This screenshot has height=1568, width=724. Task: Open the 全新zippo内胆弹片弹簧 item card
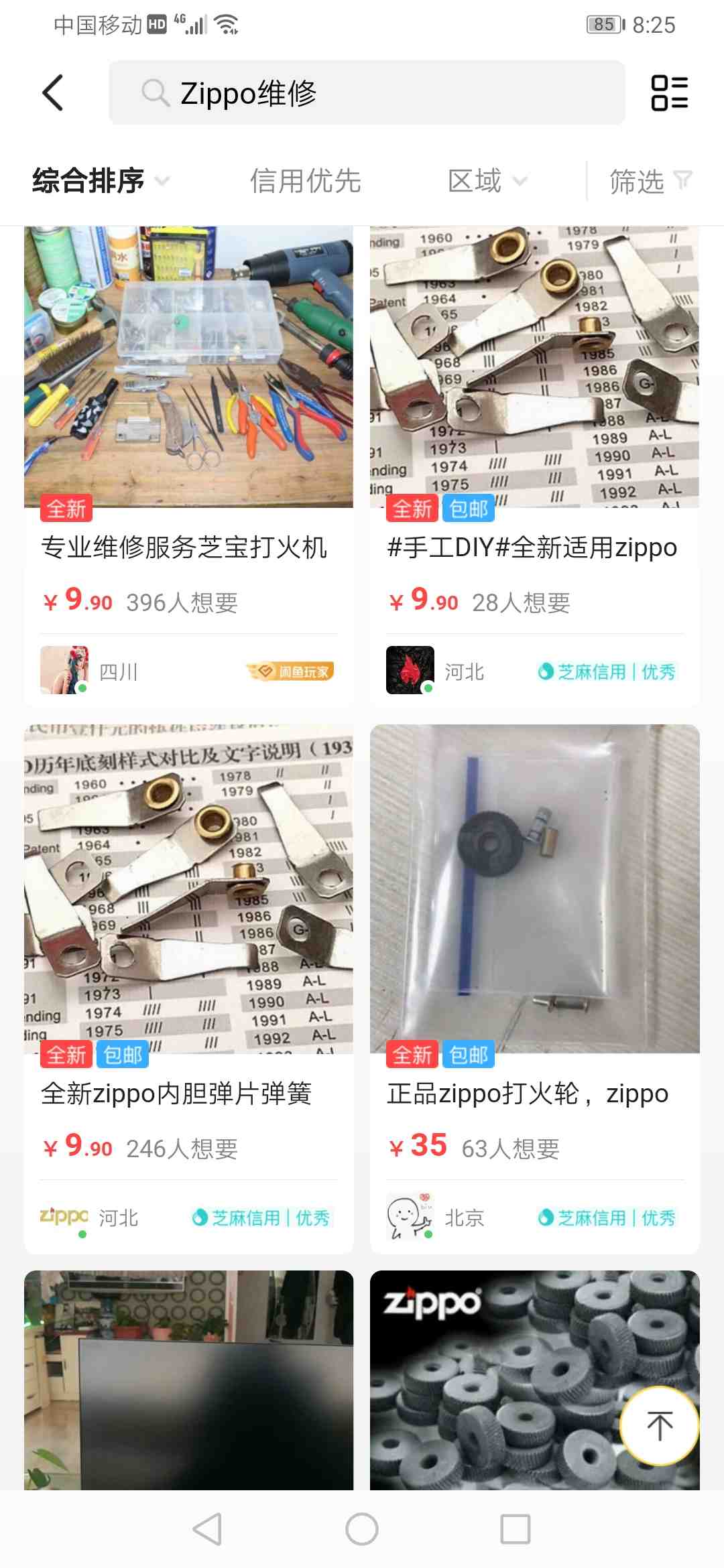click(188, 989)
